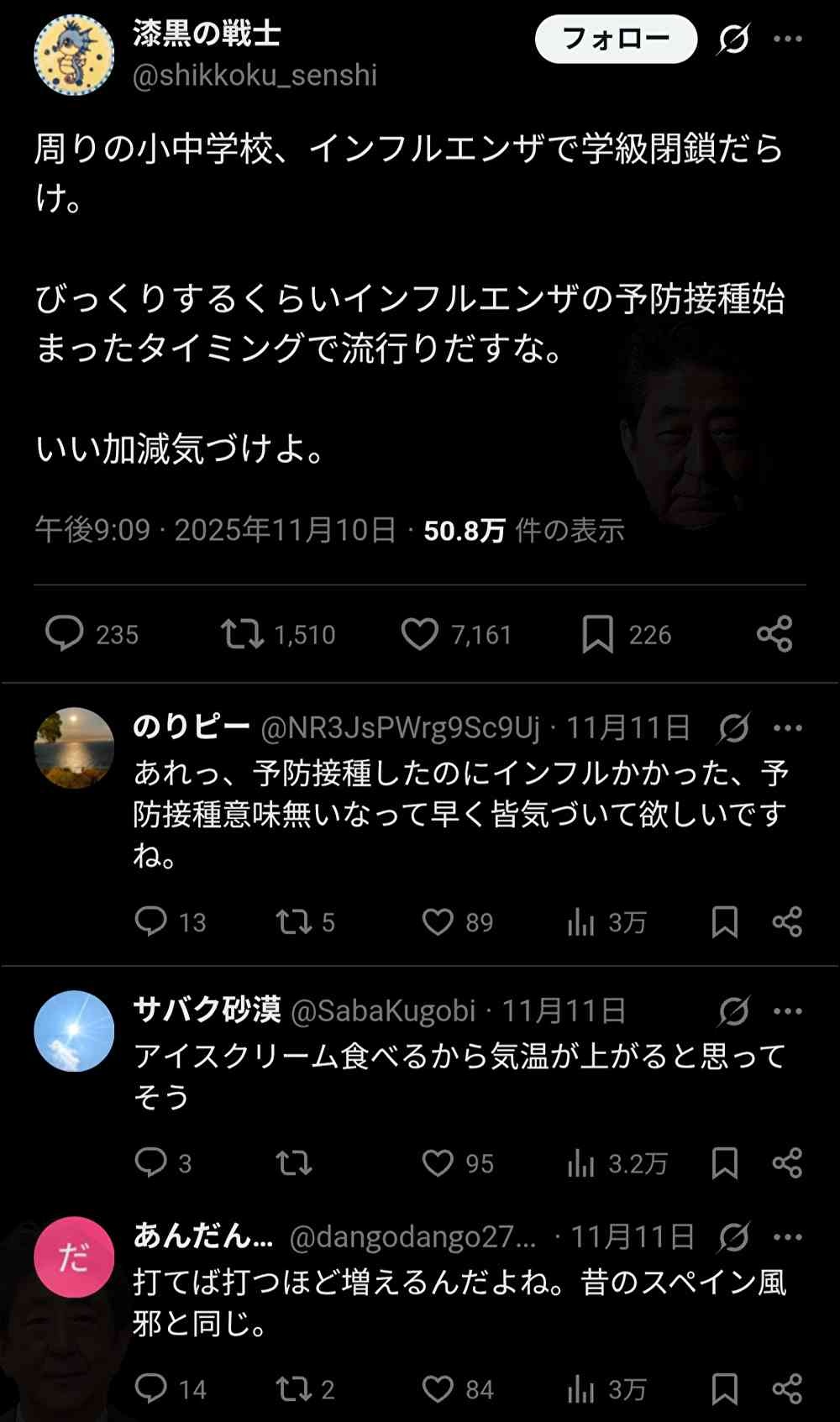Viewport: 840px width, 1422px height.
Task: Like サバク砂漠's reply
Action: pos(438,1162)
